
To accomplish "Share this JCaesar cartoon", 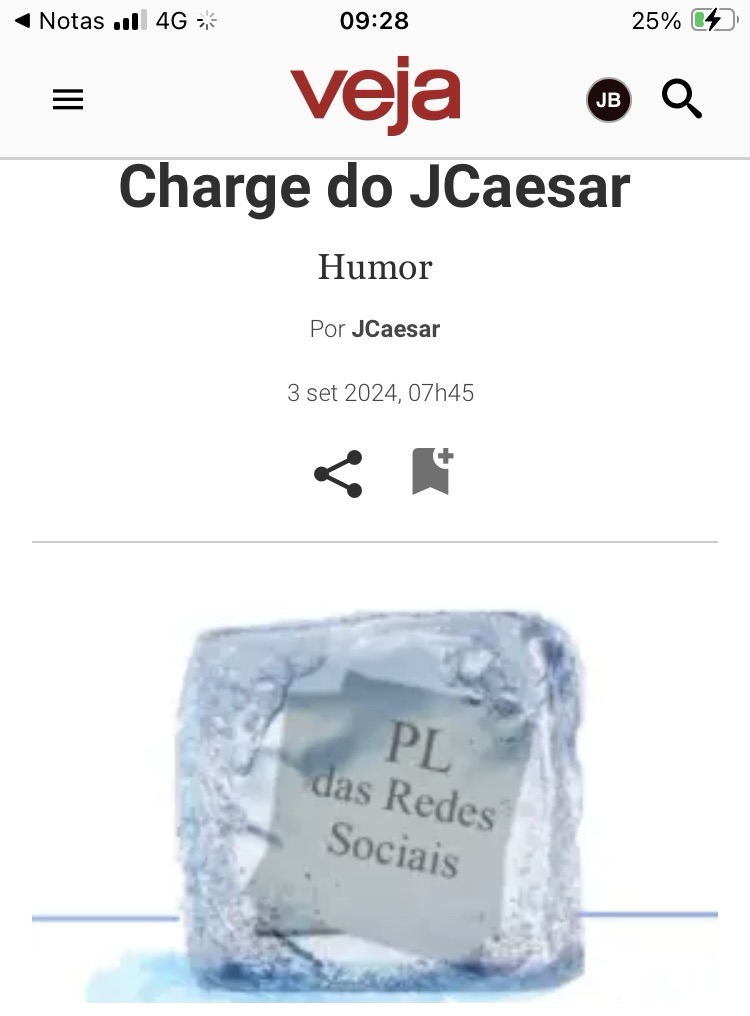I will click(338, 474).
